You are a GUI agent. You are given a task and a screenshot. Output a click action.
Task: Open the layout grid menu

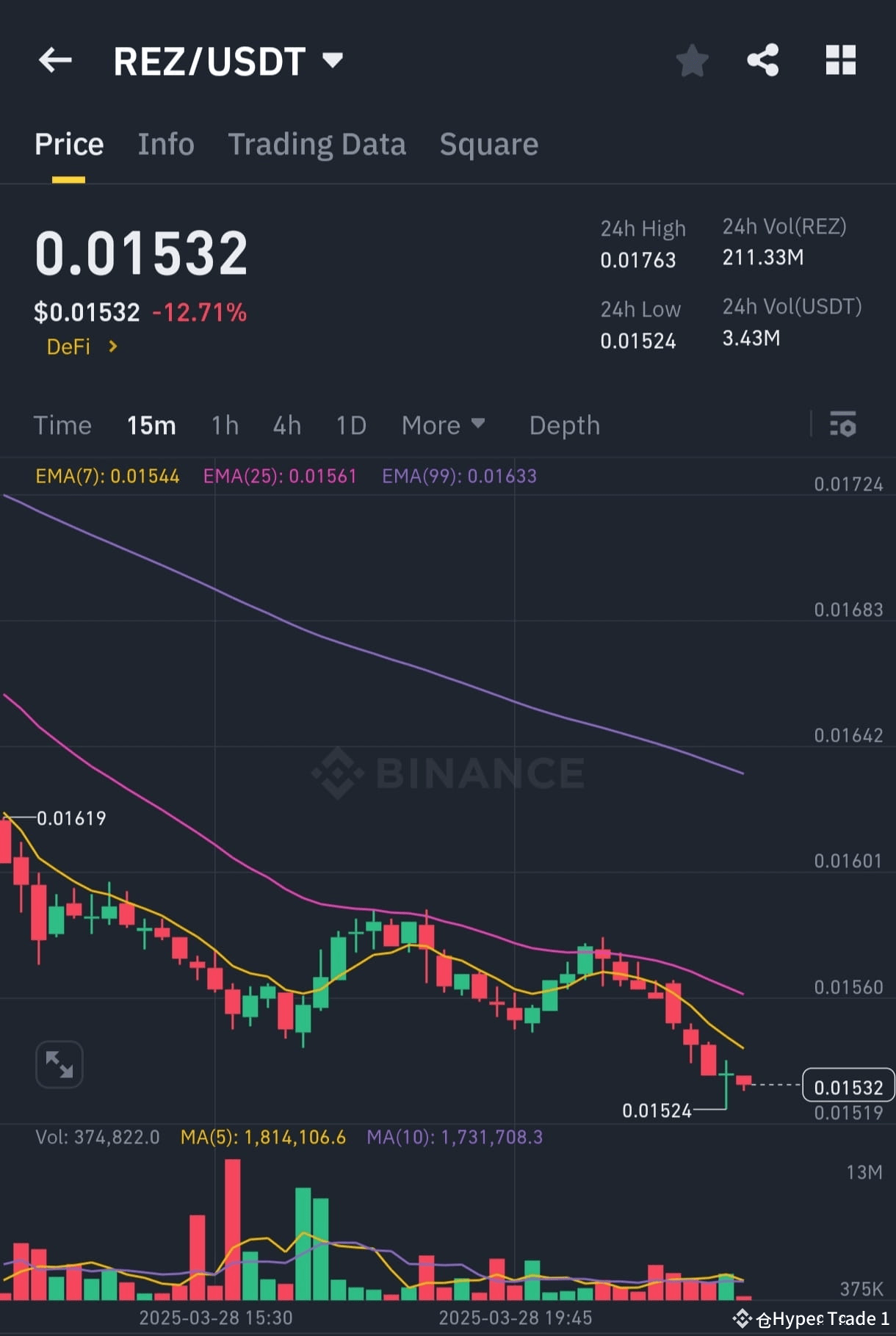click(x=841, y=60)
